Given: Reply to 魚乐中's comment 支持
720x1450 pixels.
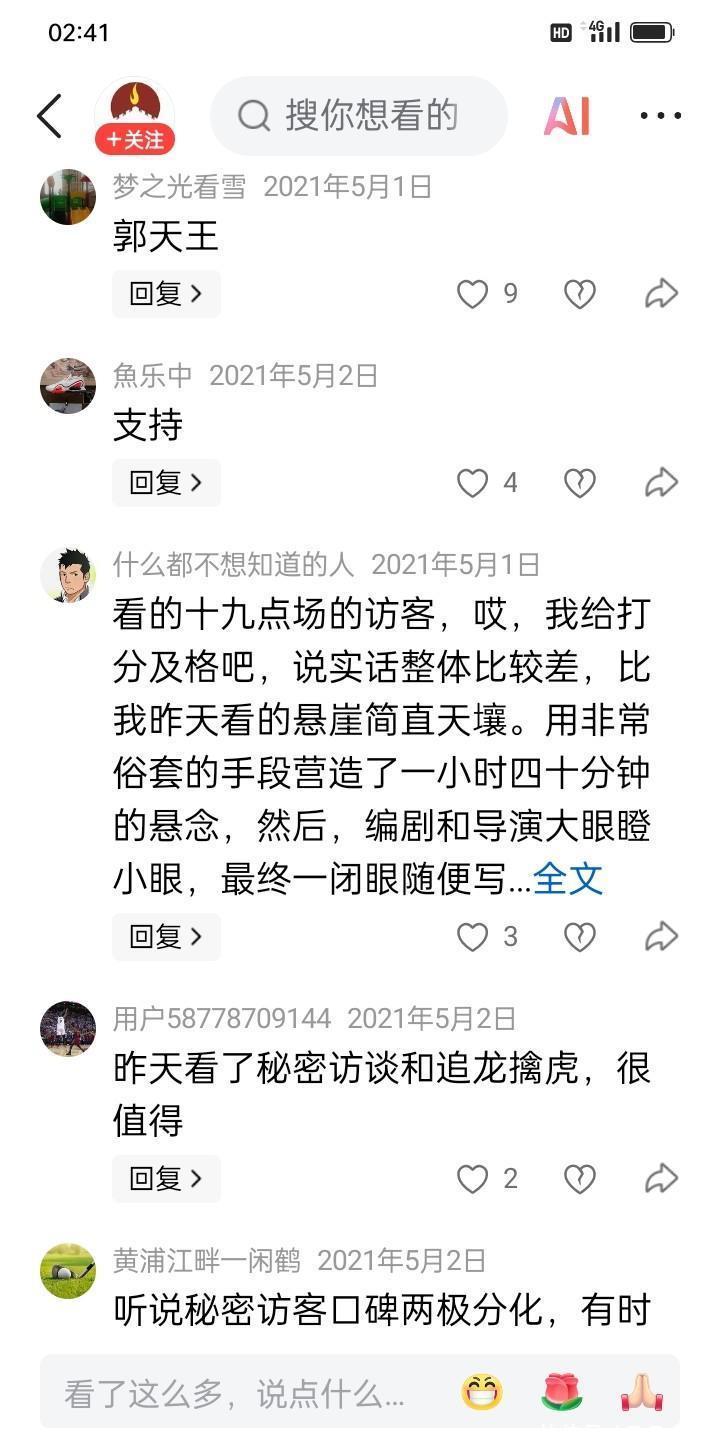Looking at the screenshot, I should click(x=166, y=483).
